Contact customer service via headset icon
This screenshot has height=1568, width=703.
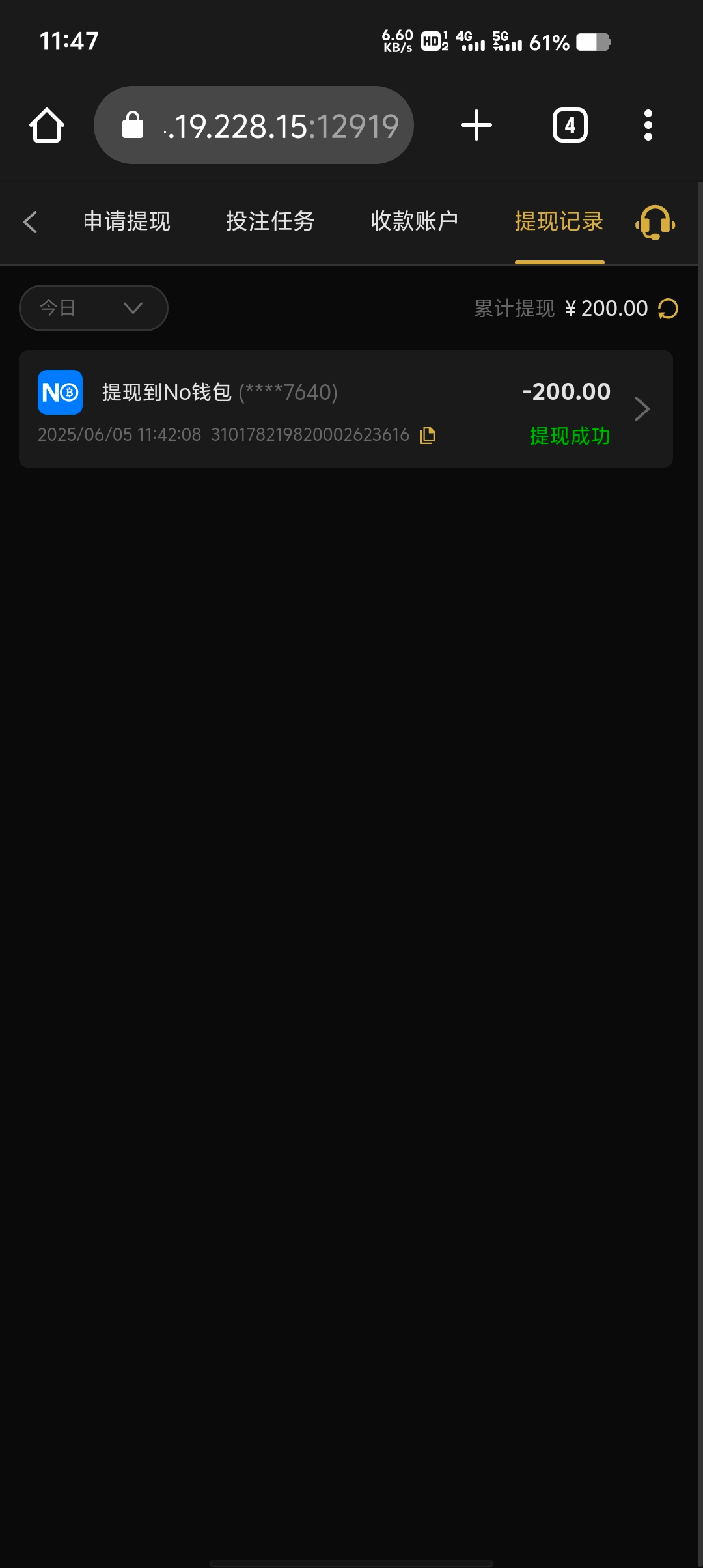[x=655, y=222]
